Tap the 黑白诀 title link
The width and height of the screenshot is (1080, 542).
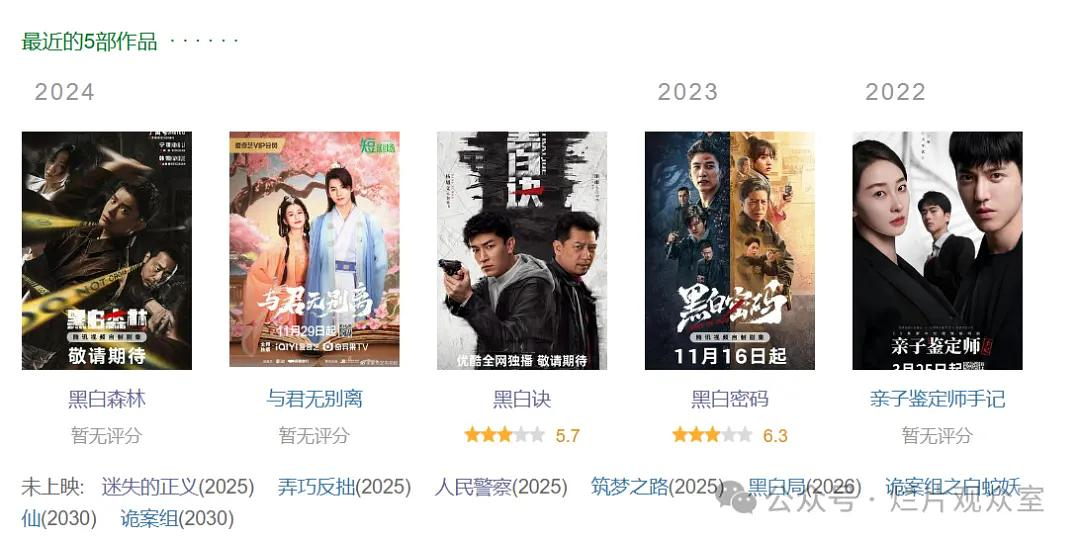(x=522, y=399)
